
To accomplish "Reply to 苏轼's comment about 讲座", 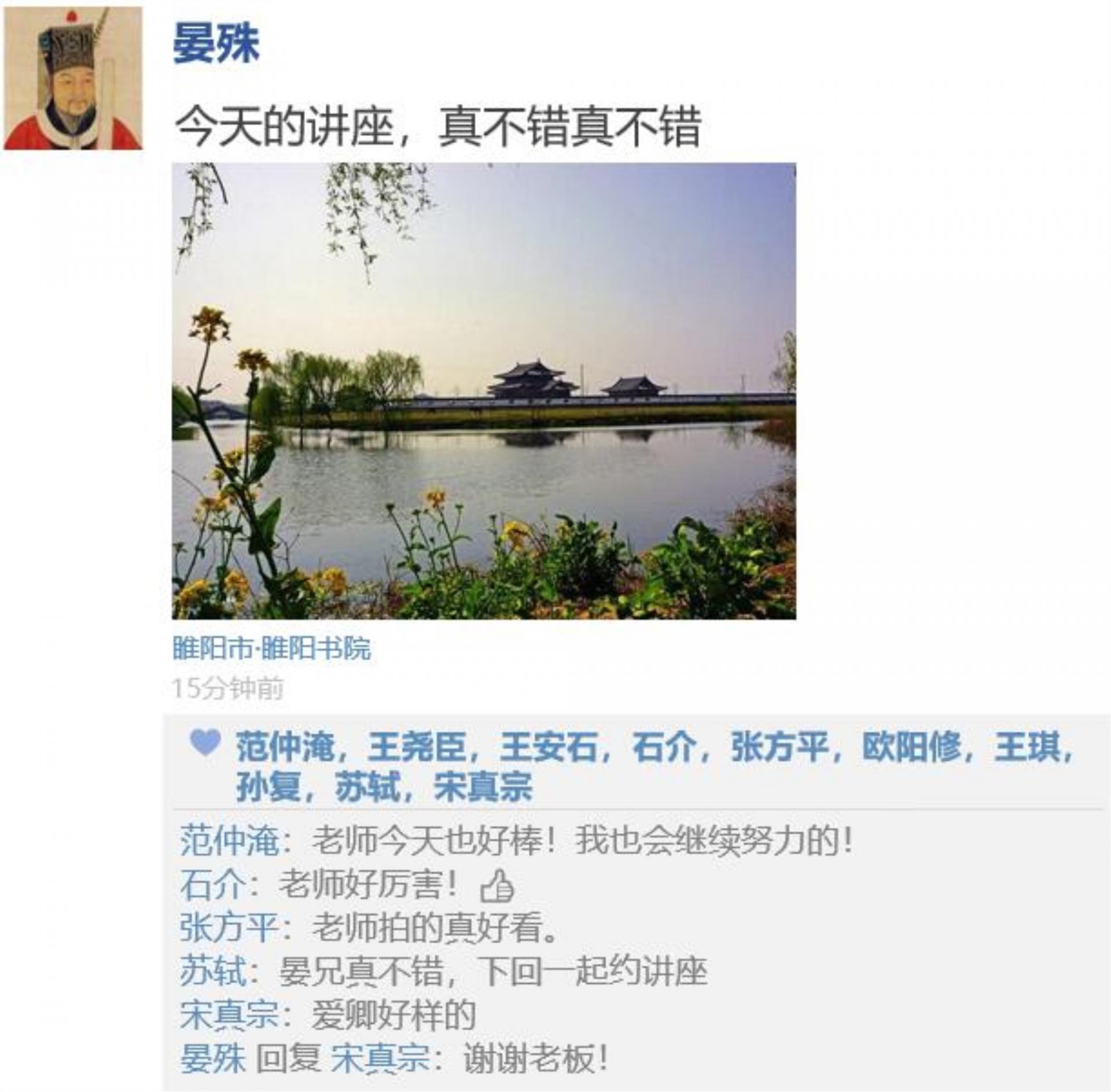I will [492, 972].
